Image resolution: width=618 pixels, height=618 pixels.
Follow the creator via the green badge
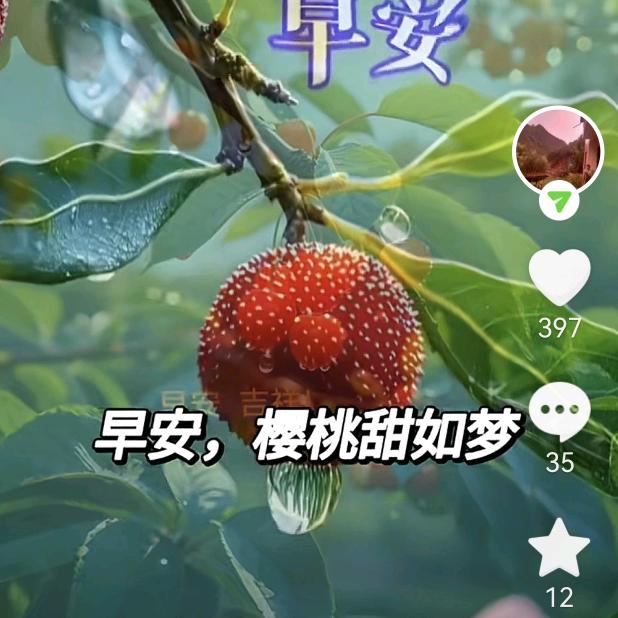point(559,203)
